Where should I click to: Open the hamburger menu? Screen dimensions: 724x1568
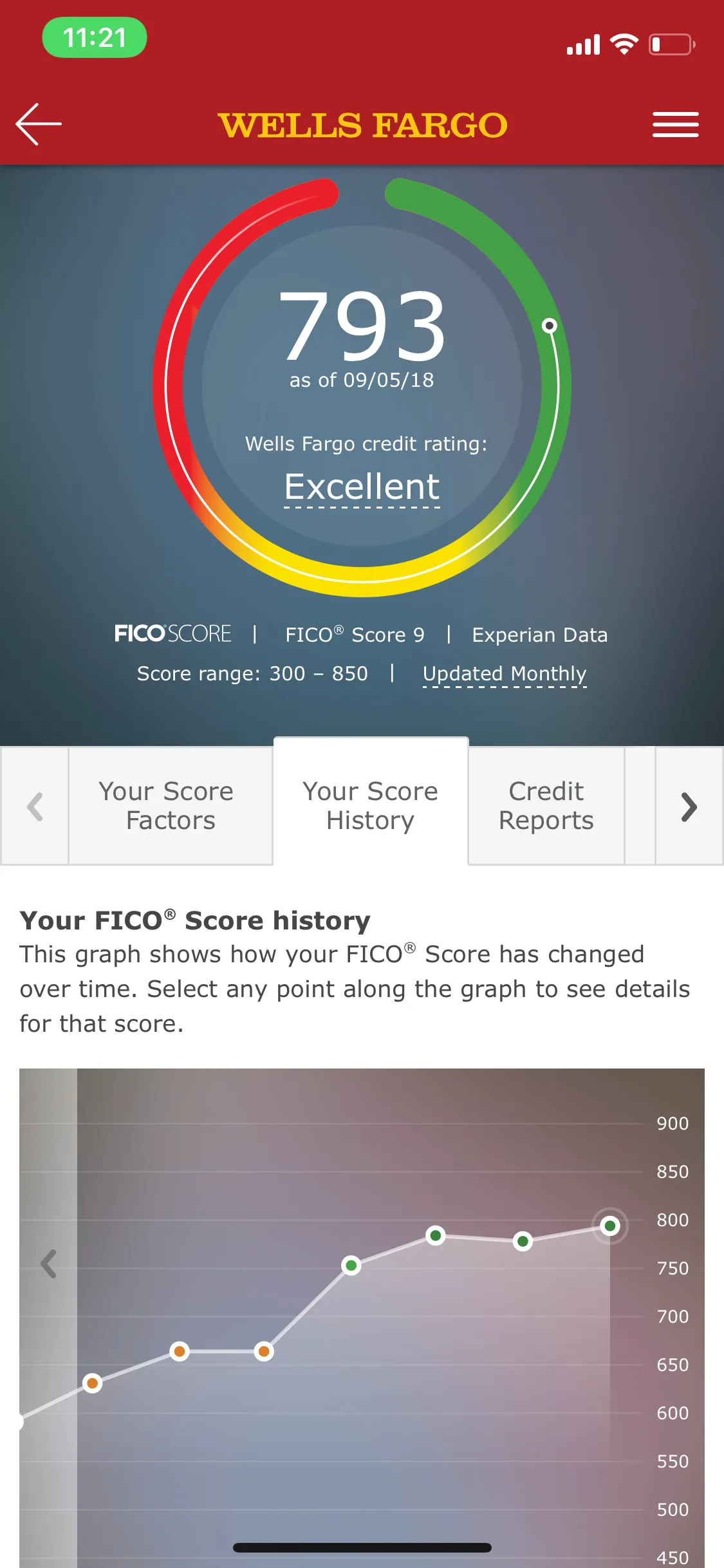coord(675,124)
